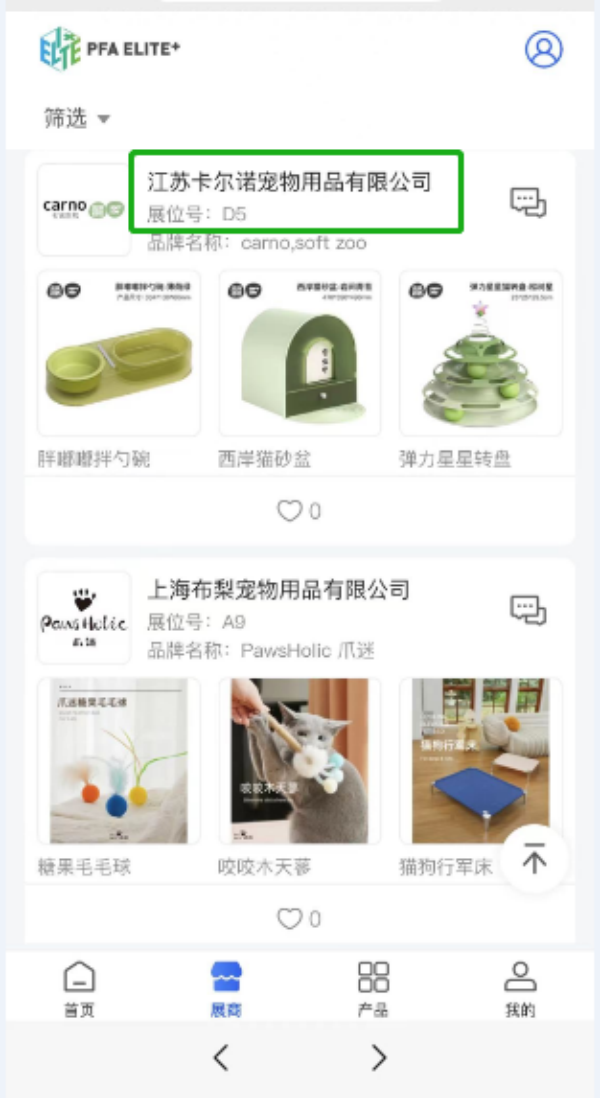Viewport: 600px width, 1098px height.
Task: Message 上海布梨宠物用品有限公司 via chat icon
Action: pos(528,609)
